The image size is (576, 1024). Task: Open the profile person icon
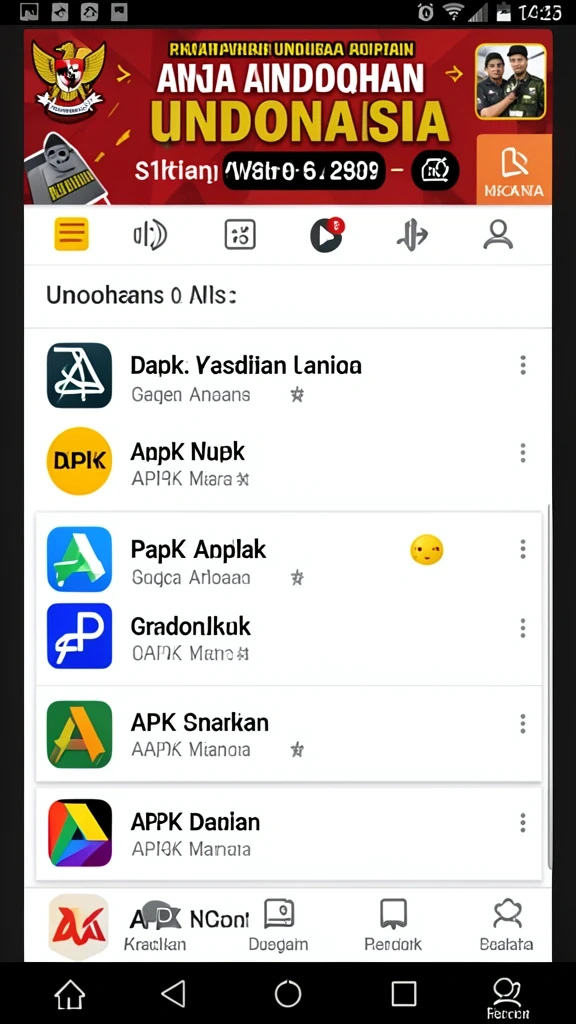pos(498,234)
